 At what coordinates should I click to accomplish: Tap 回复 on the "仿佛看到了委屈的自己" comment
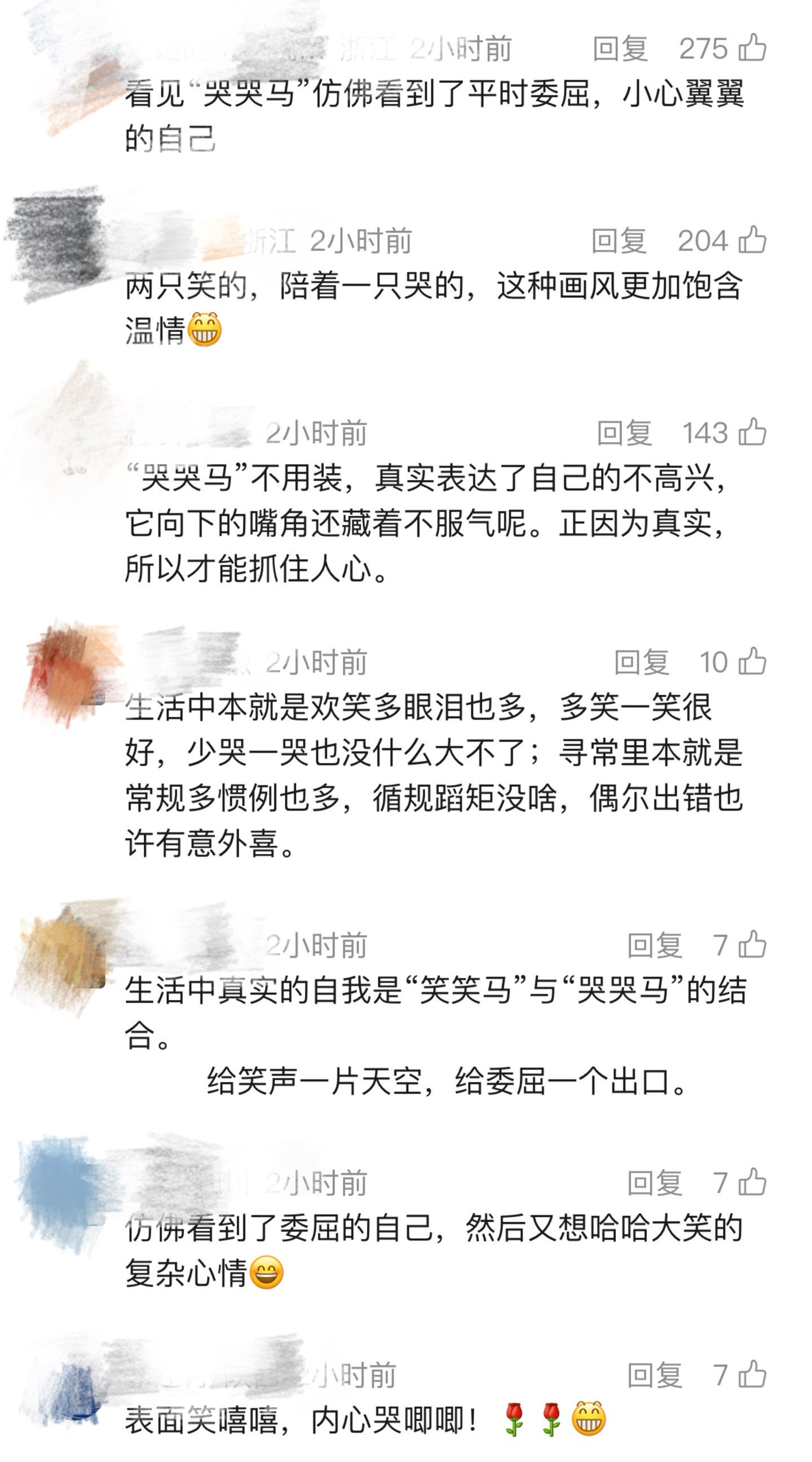pyautogui.click(x=654, y=1183)
